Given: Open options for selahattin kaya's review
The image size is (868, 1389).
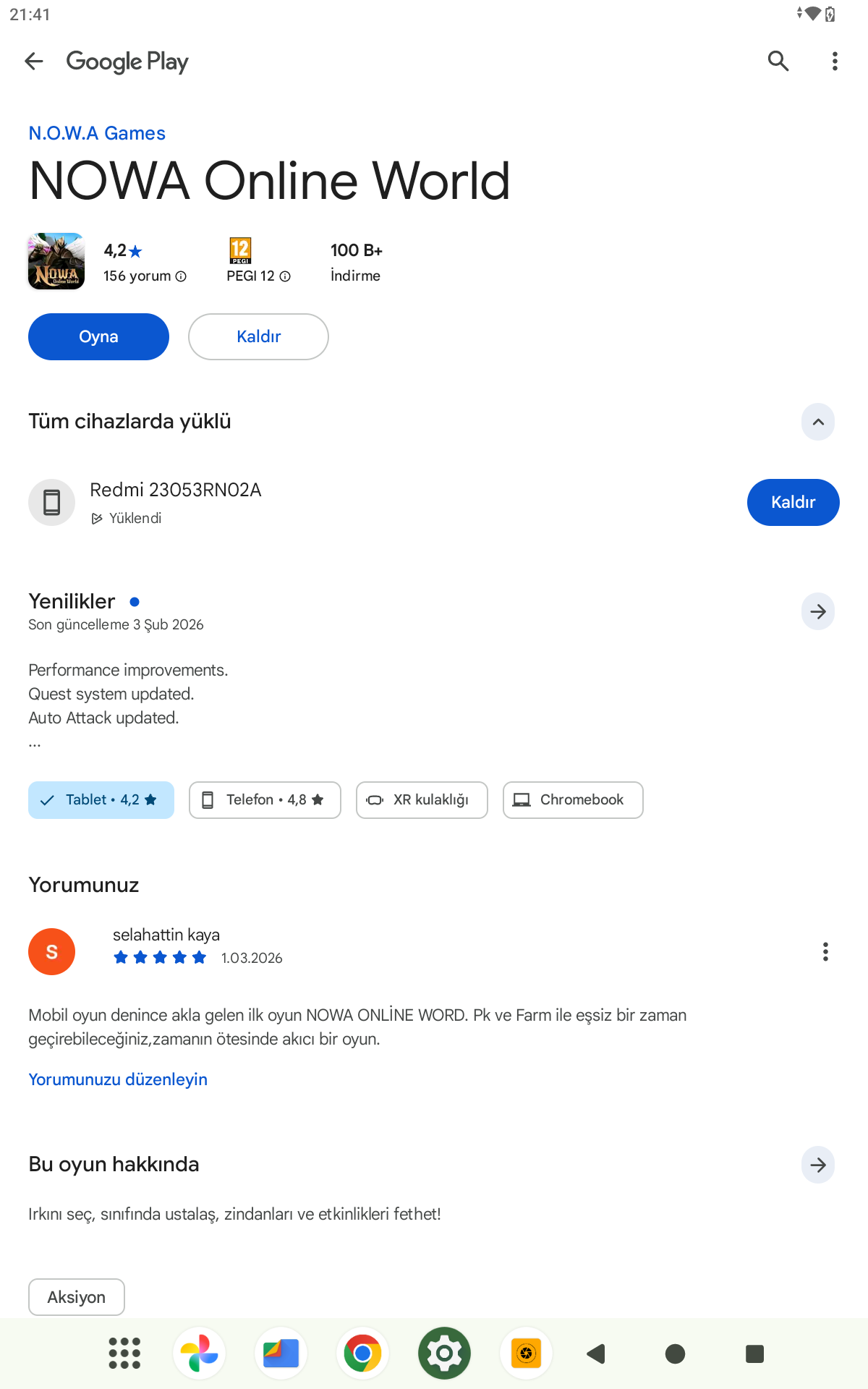Looking at the screenshot, I should pos(825,952).
